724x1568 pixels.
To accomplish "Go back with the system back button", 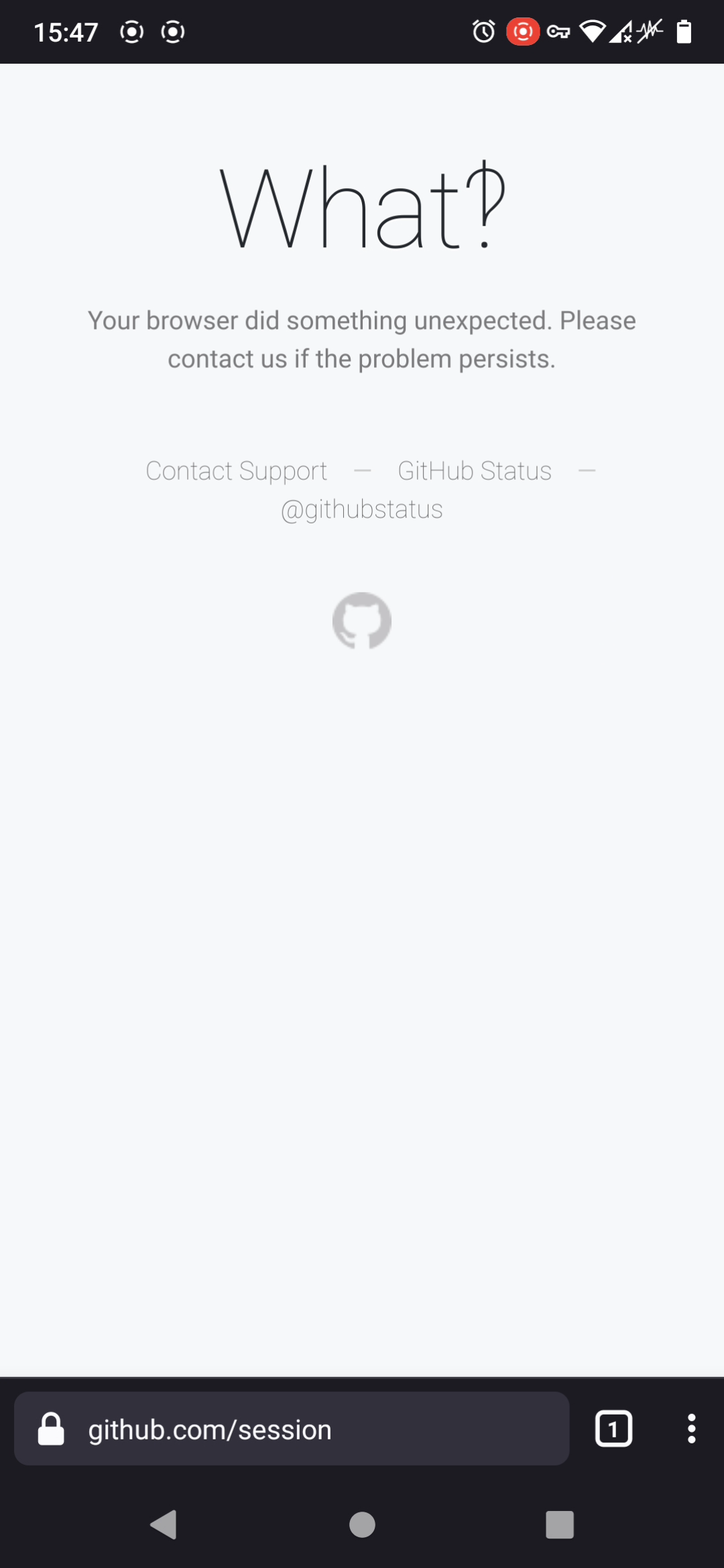I will pyautogui.click(x=164, y=1524).
